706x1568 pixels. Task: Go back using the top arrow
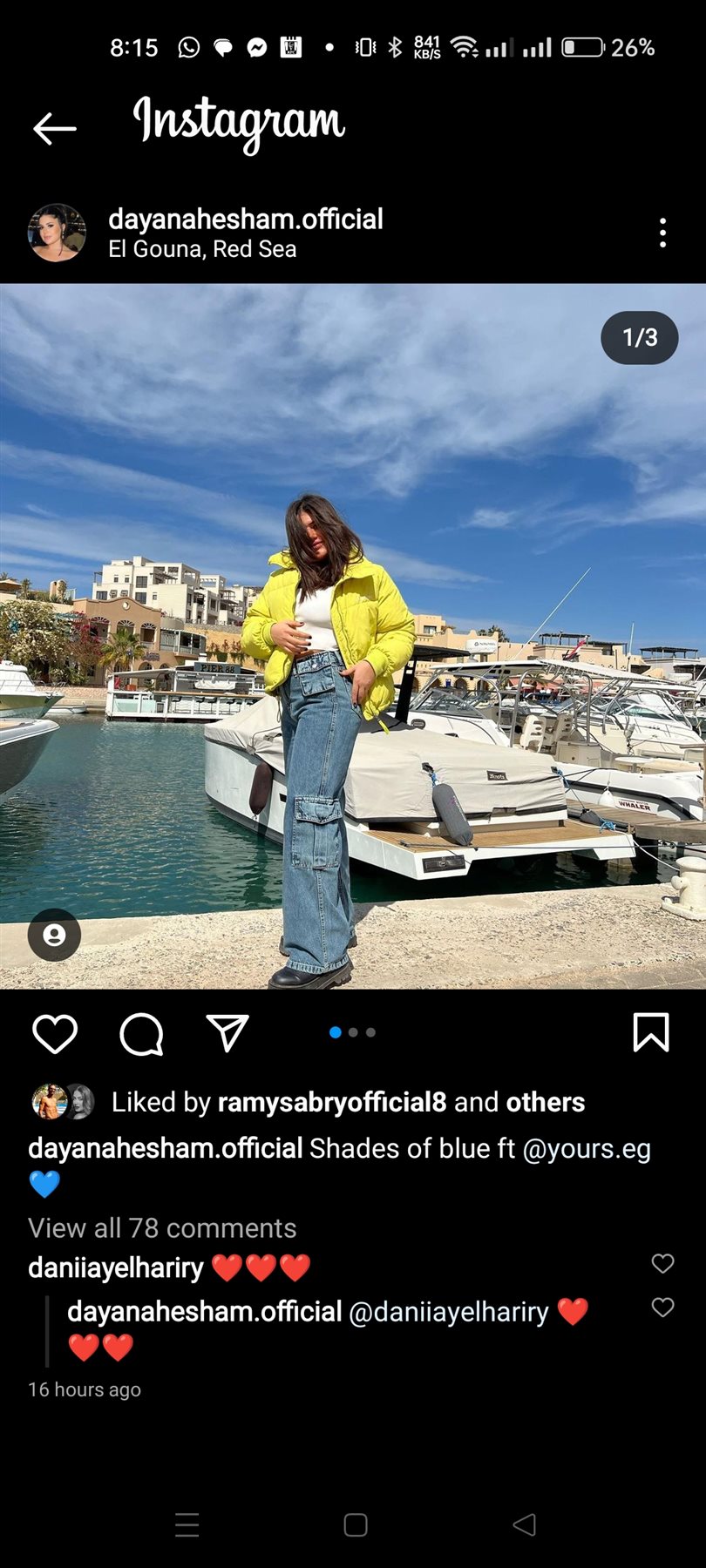54,129
